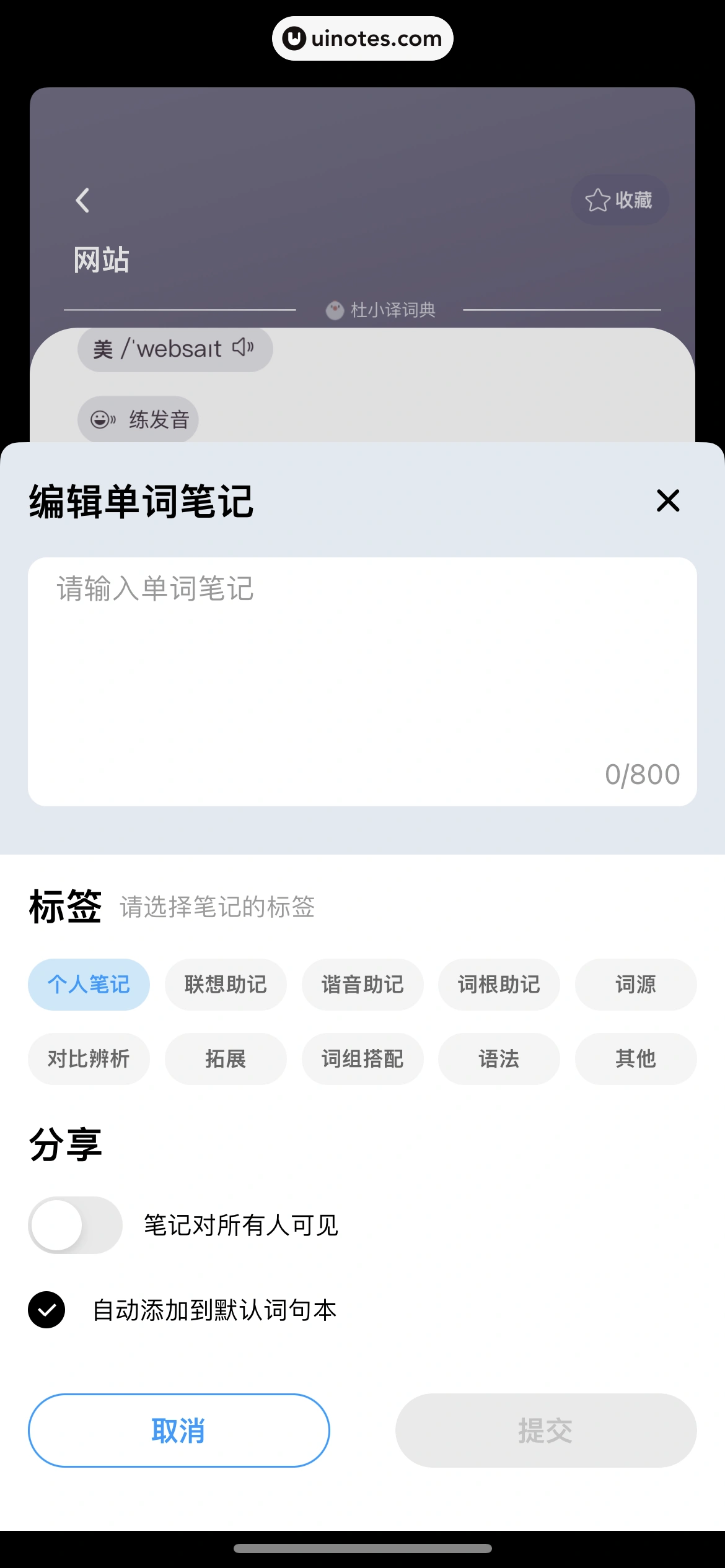
Task: Tap the 杜小译词典 mascot icon
Action: (x=336, y=310)
